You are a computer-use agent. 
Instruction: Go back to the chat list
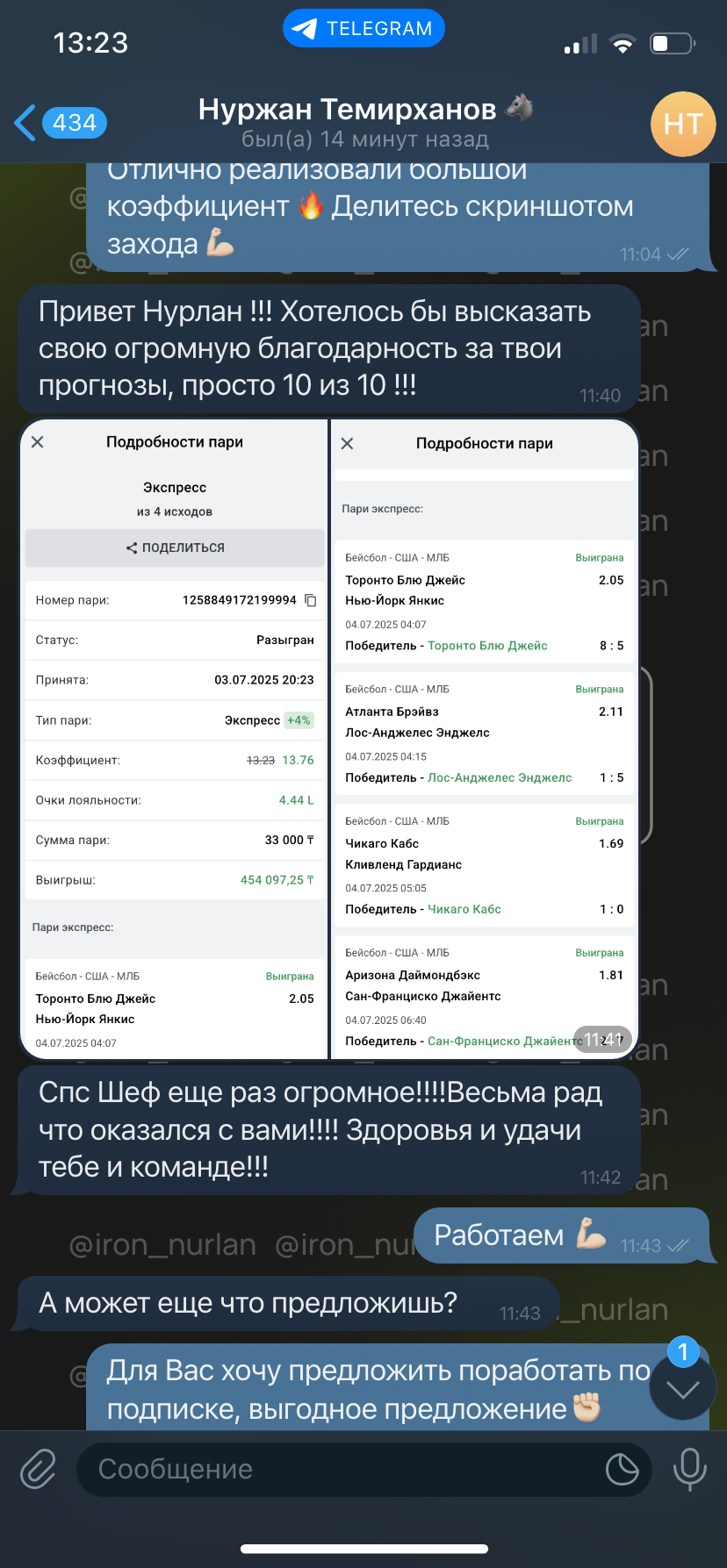[x=60, y=123]
